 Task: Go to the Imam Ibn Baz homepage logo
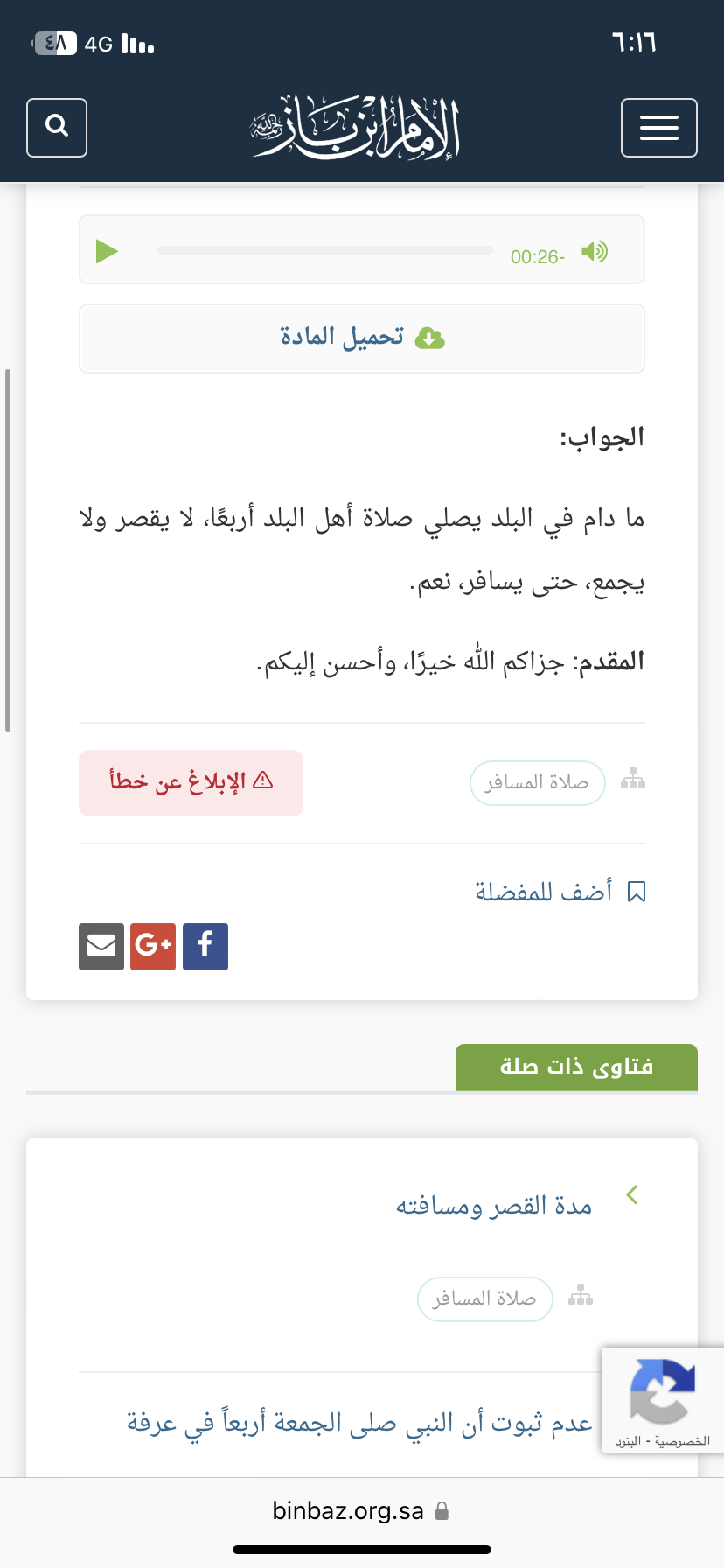pos(356,129)
